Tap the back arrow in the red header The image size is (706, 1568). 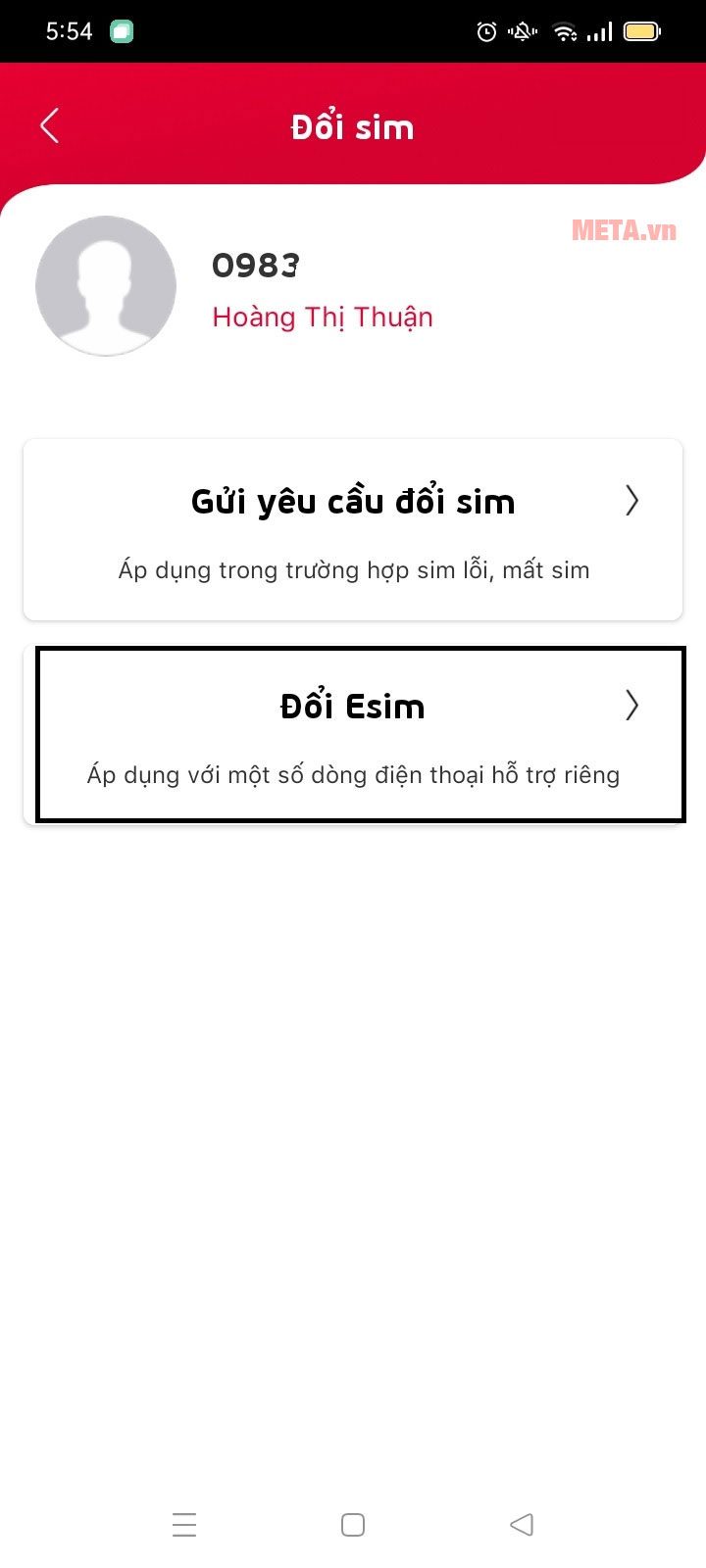pos(49,125)
